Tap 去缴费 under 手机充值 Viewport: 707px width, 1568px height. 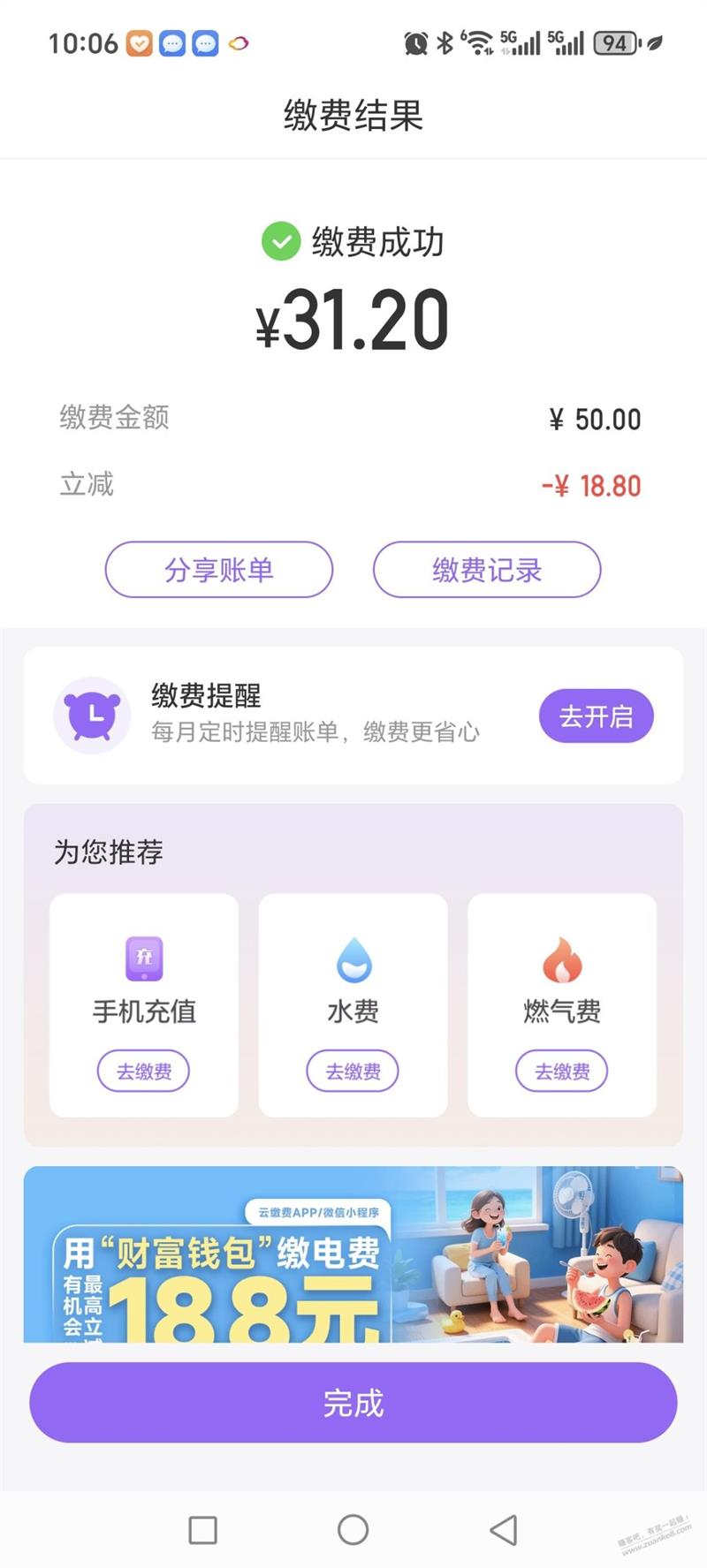pos(144,1072)
